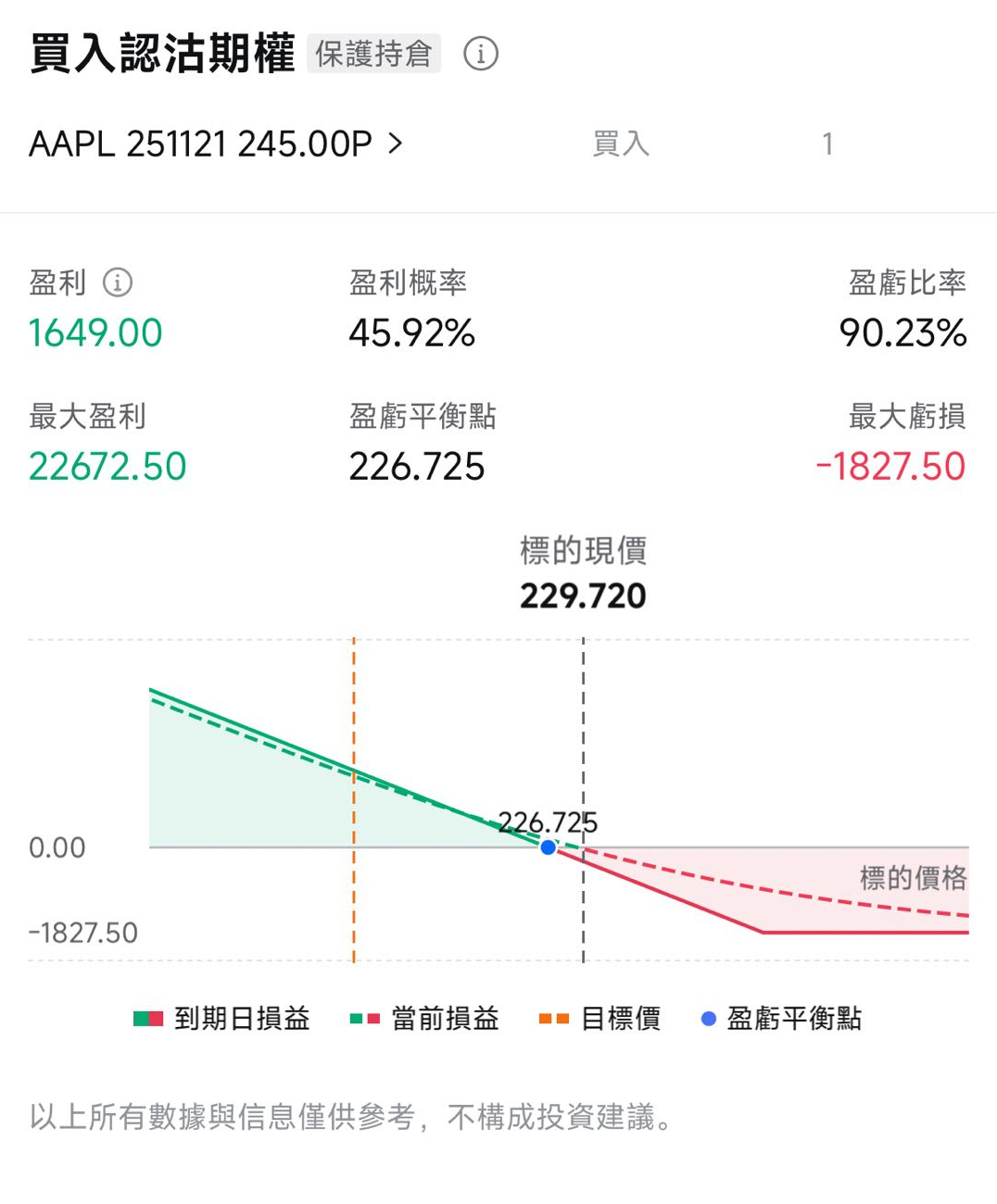This screenshot has height=1204, width=997.
Task: Select the 盈虧平衡點 legend dot icon
Action: (x=709, y=1017)
